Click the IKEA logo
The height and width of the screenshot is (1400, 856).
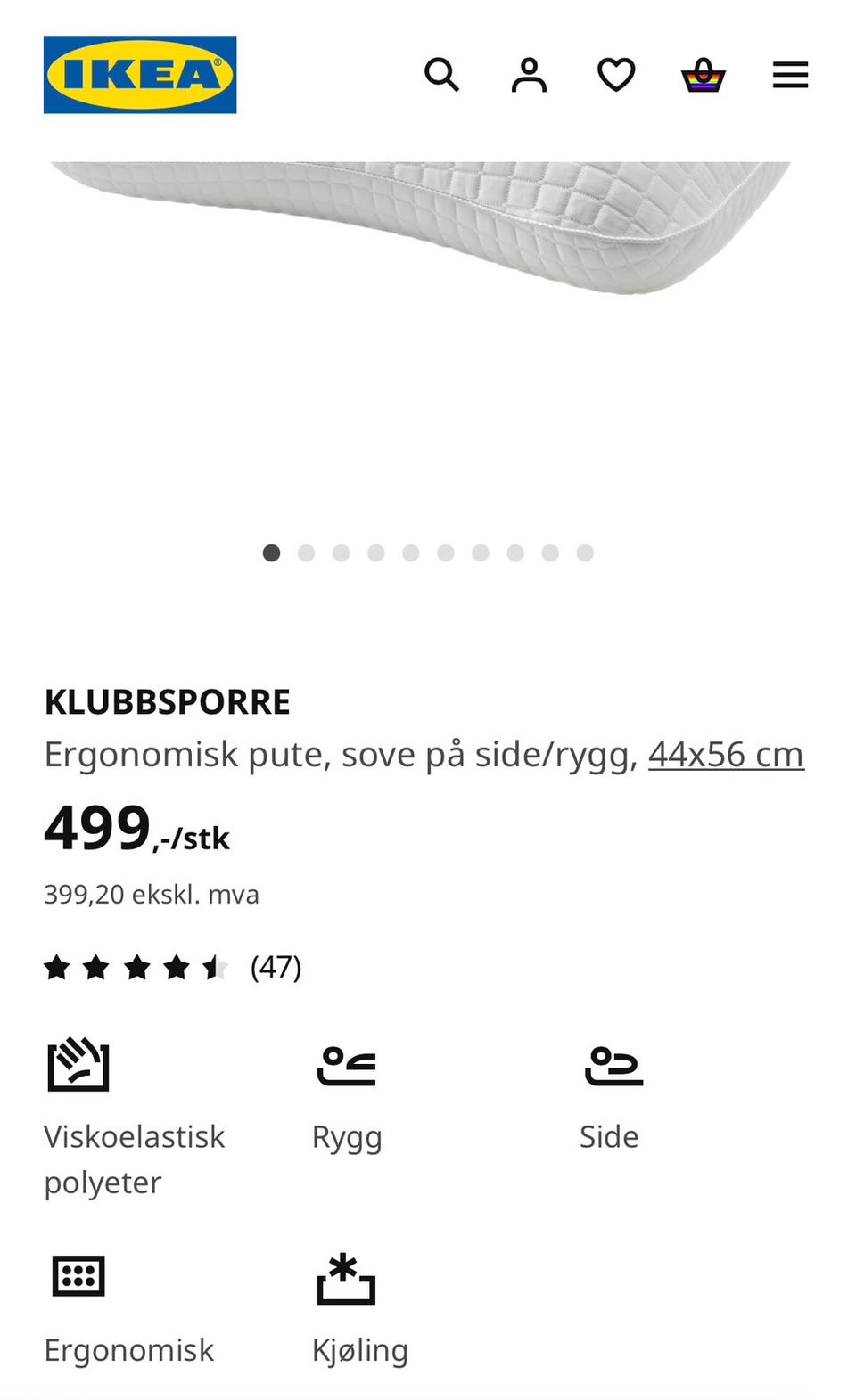pyautogui.click(x=139, y=75)
